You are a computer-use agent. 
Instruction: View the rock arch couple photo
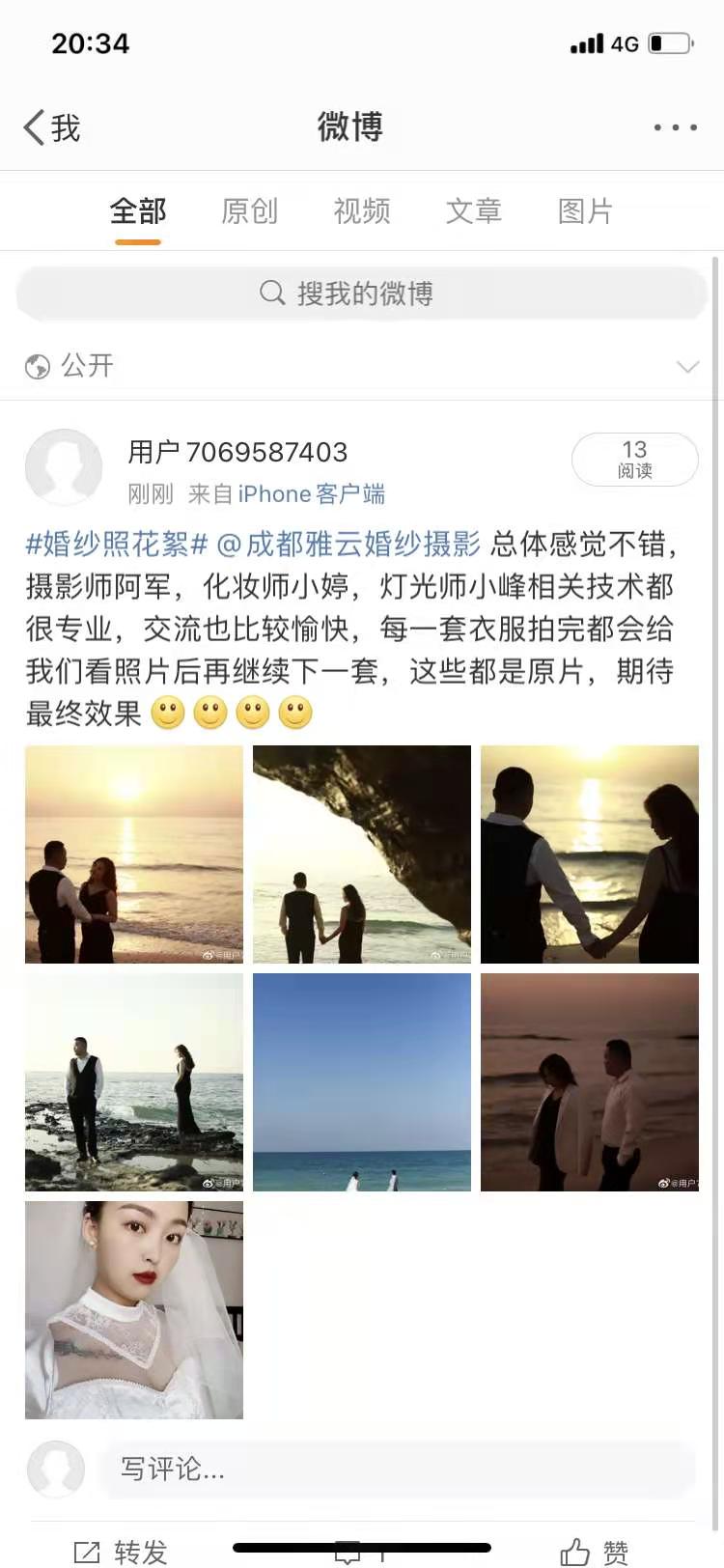pyautogui.click(x=362, y=854)
